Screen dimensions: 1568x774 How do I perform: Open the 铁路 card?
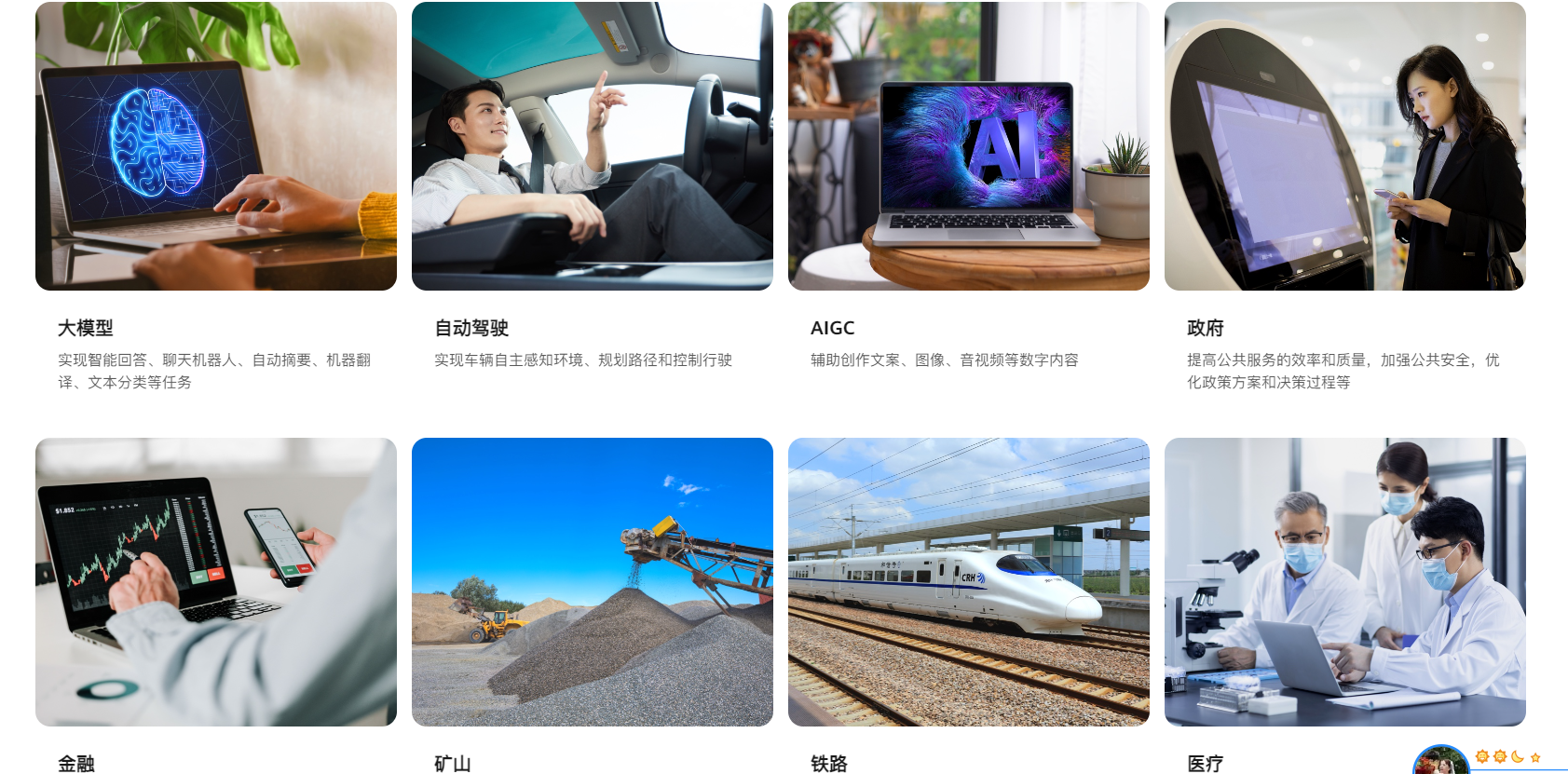[969, 582]
